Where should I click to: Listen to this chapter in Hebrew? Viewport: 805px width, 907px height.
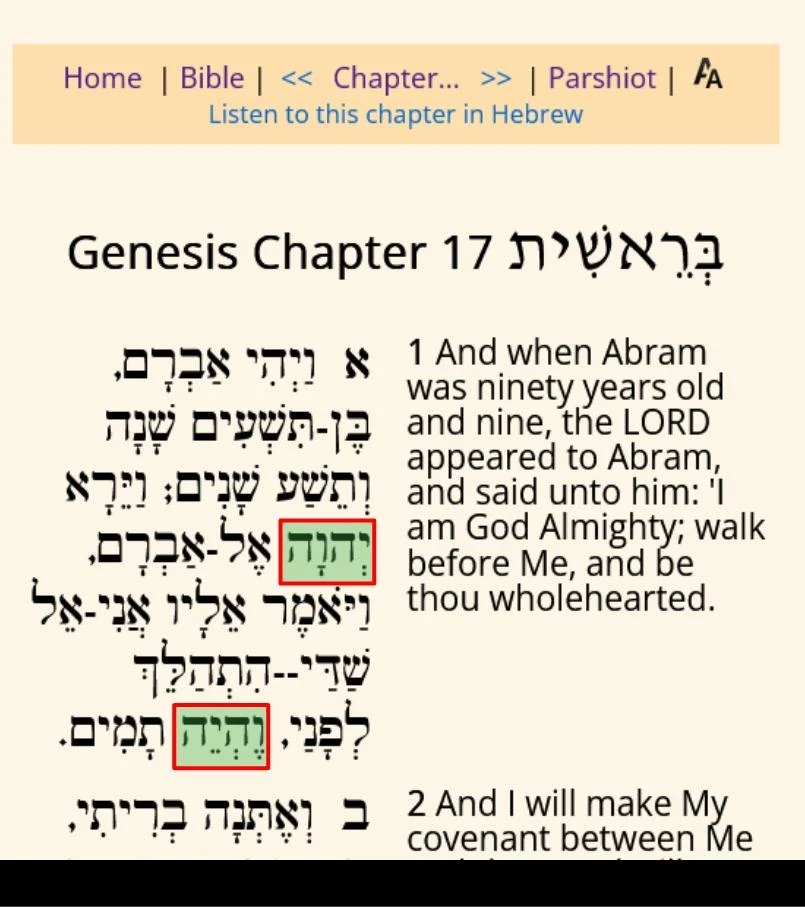point(395,114)
